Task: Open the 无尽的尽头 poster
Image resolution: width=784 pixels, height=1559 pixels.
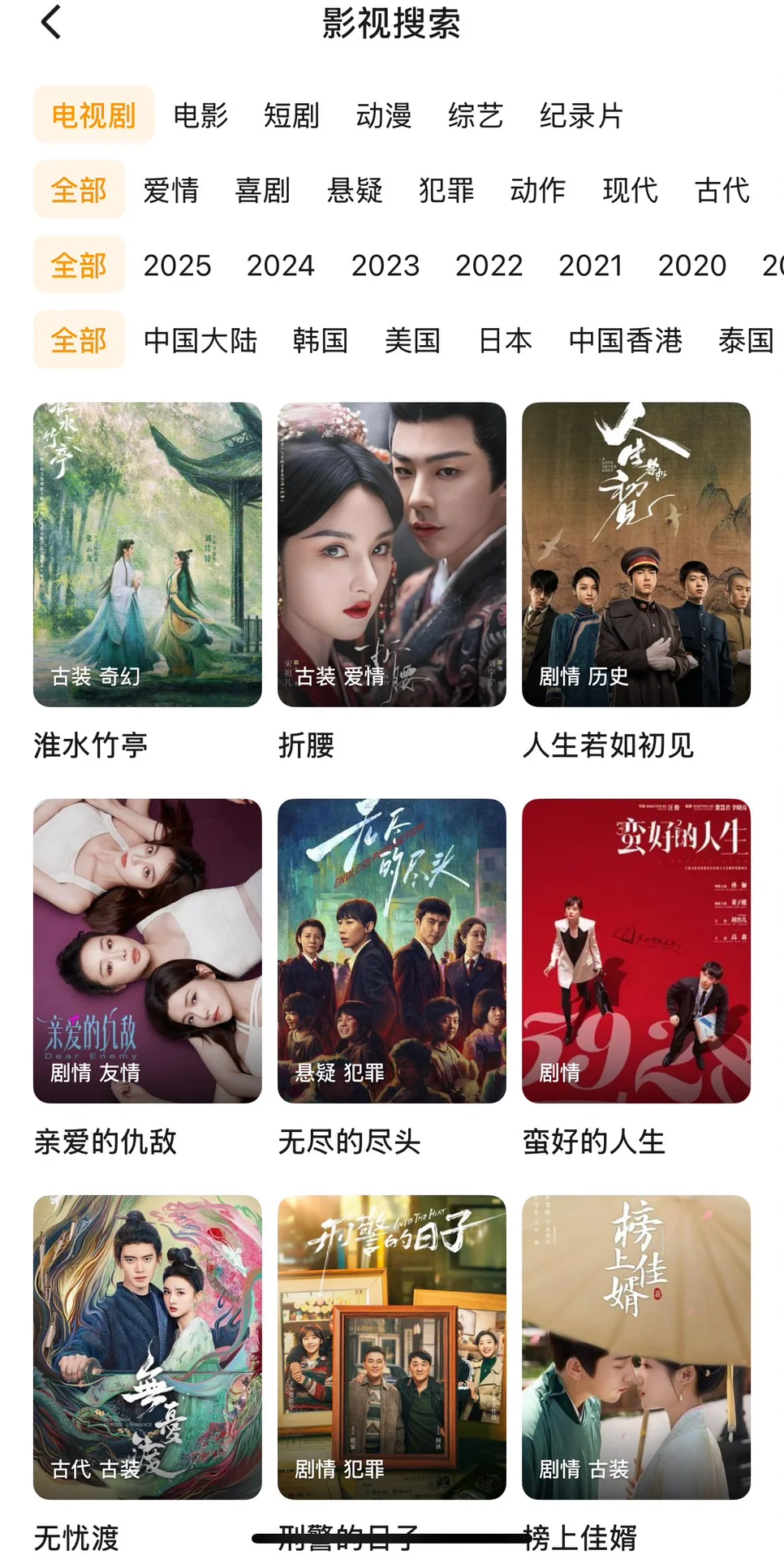Action: coord(391,950)
